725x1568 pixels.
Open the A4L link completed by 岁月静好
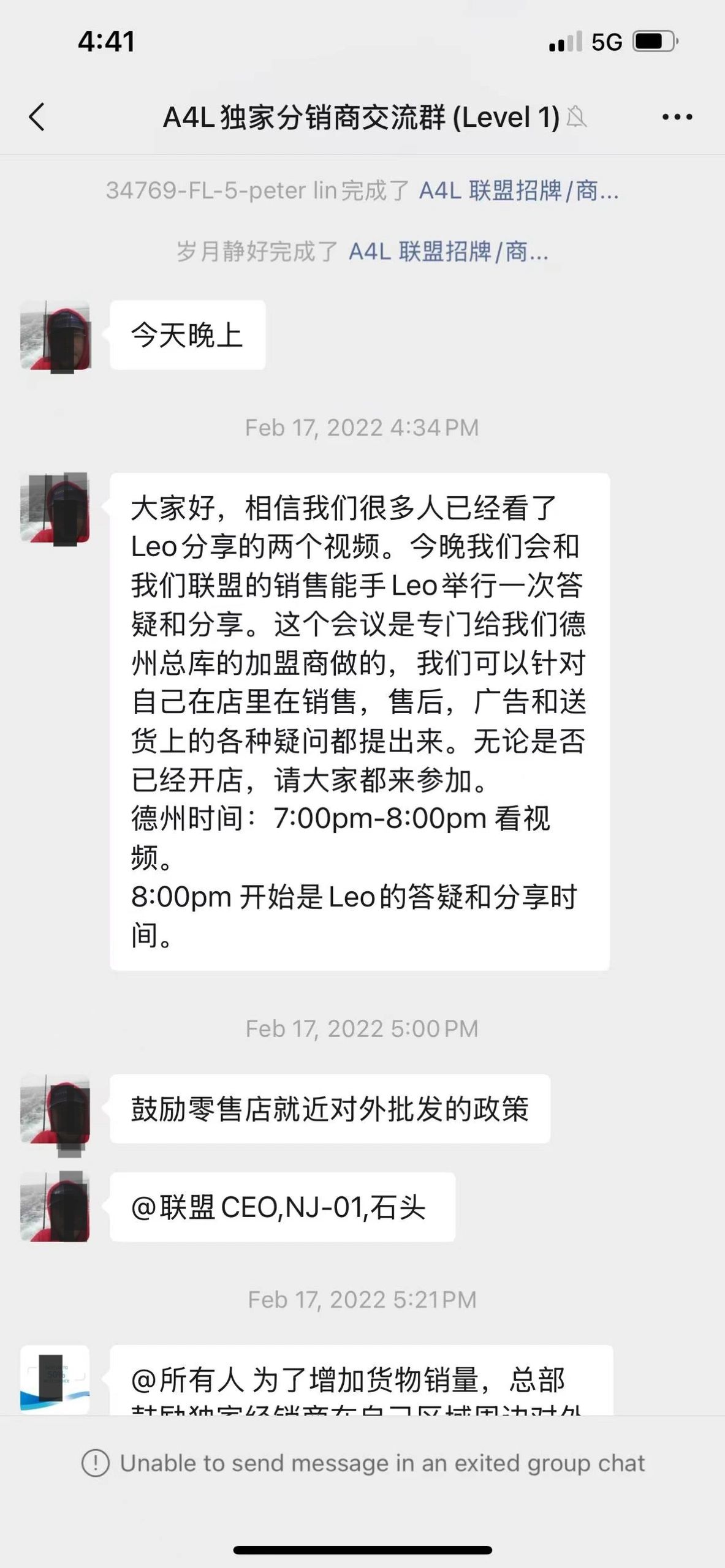click(448, 251)
